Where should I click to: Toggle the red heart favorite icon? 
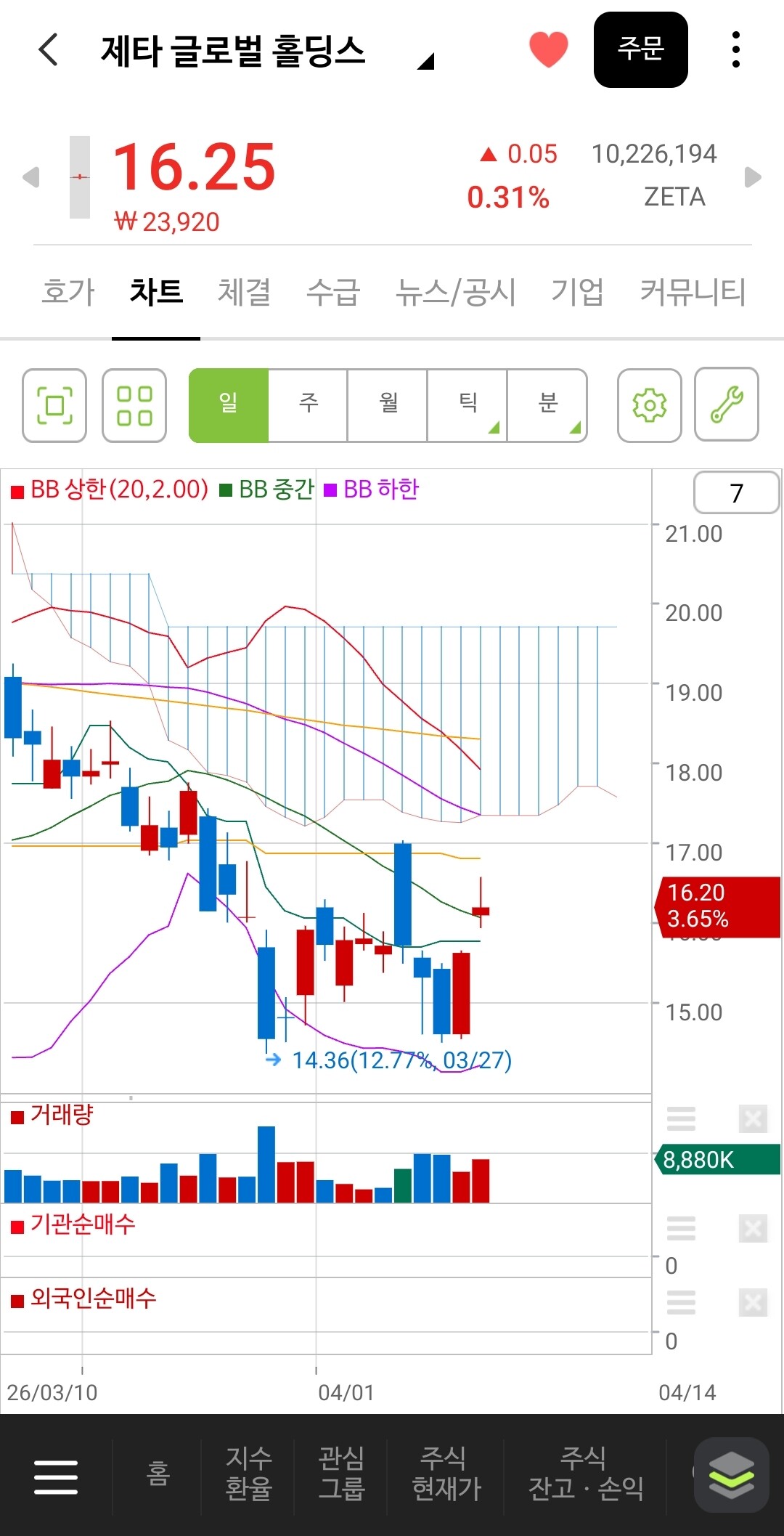[x=548, y=50]
